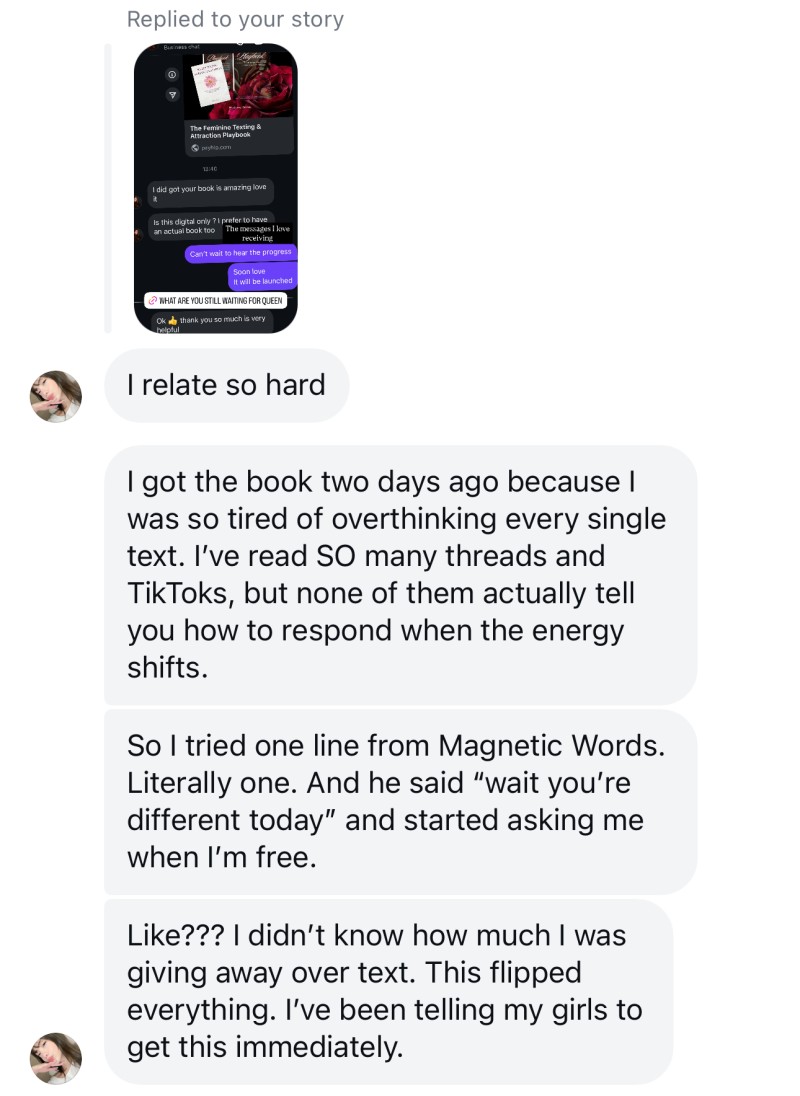Open sender's avatar beside the last message
The image size is (800, 1096).
tap(56, 1058)
